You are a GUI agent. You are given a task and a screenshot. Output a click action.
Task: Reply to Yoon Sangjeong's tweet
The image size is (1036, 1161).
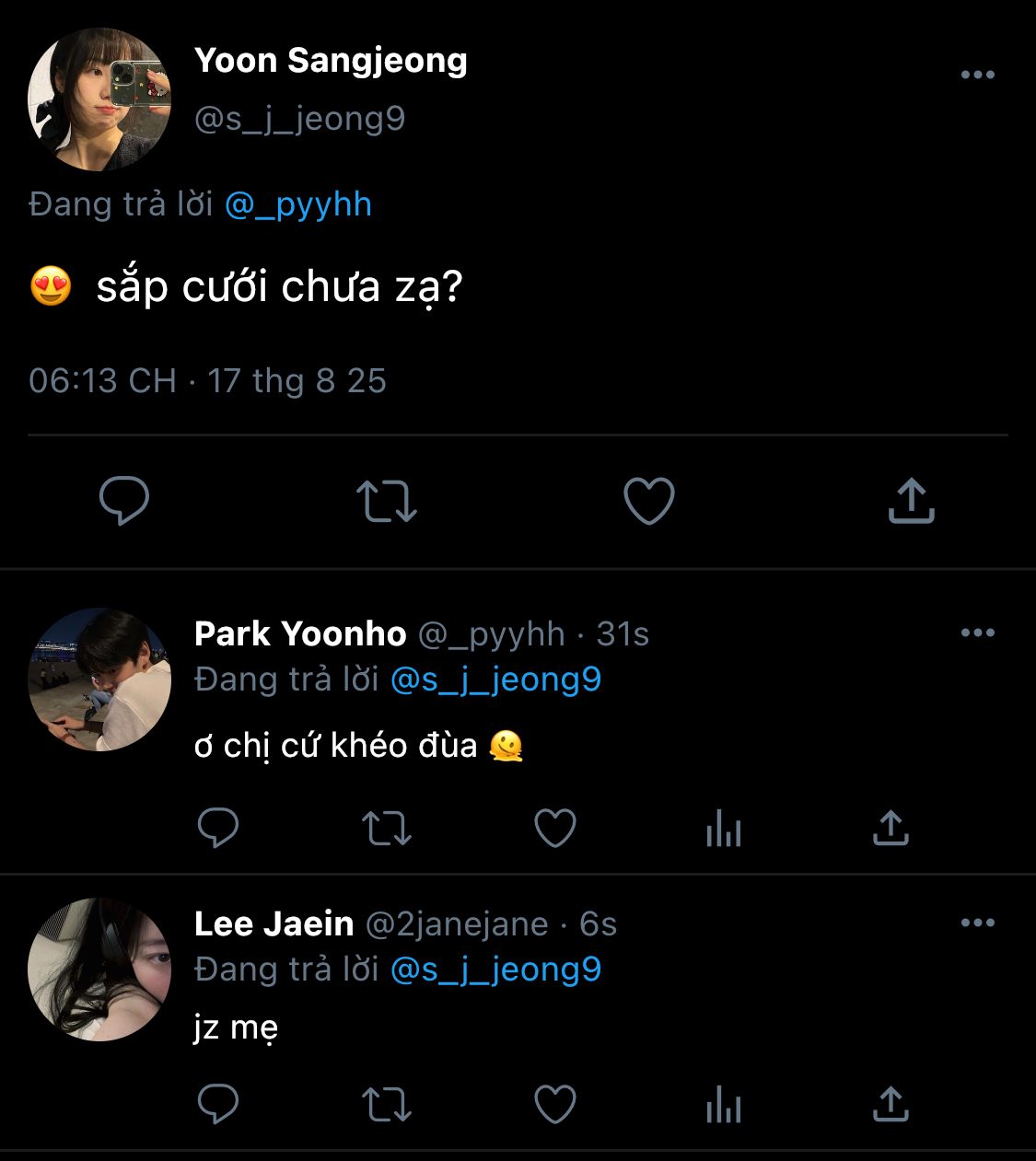124,501
